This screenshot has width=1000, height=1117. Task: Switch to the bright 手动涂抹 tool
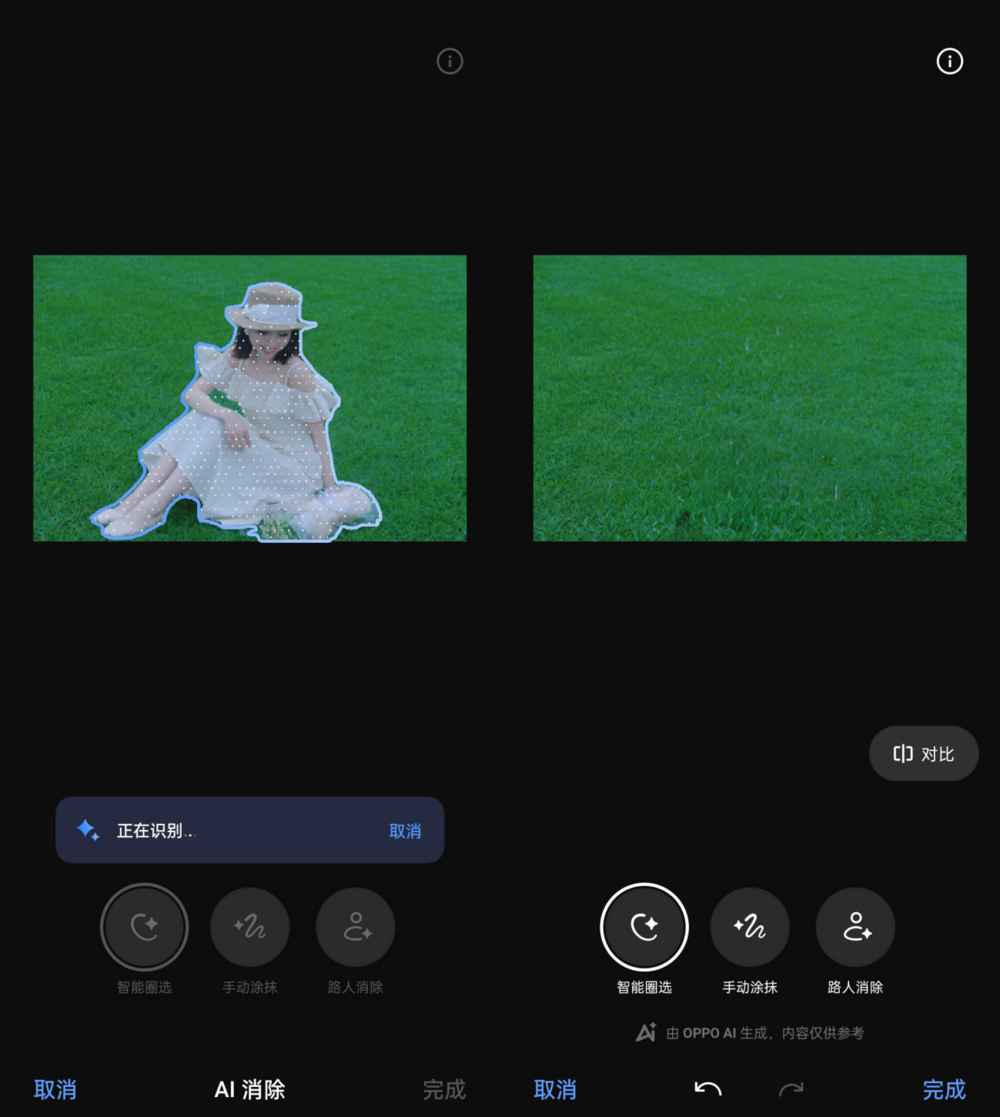pos(750,927)
